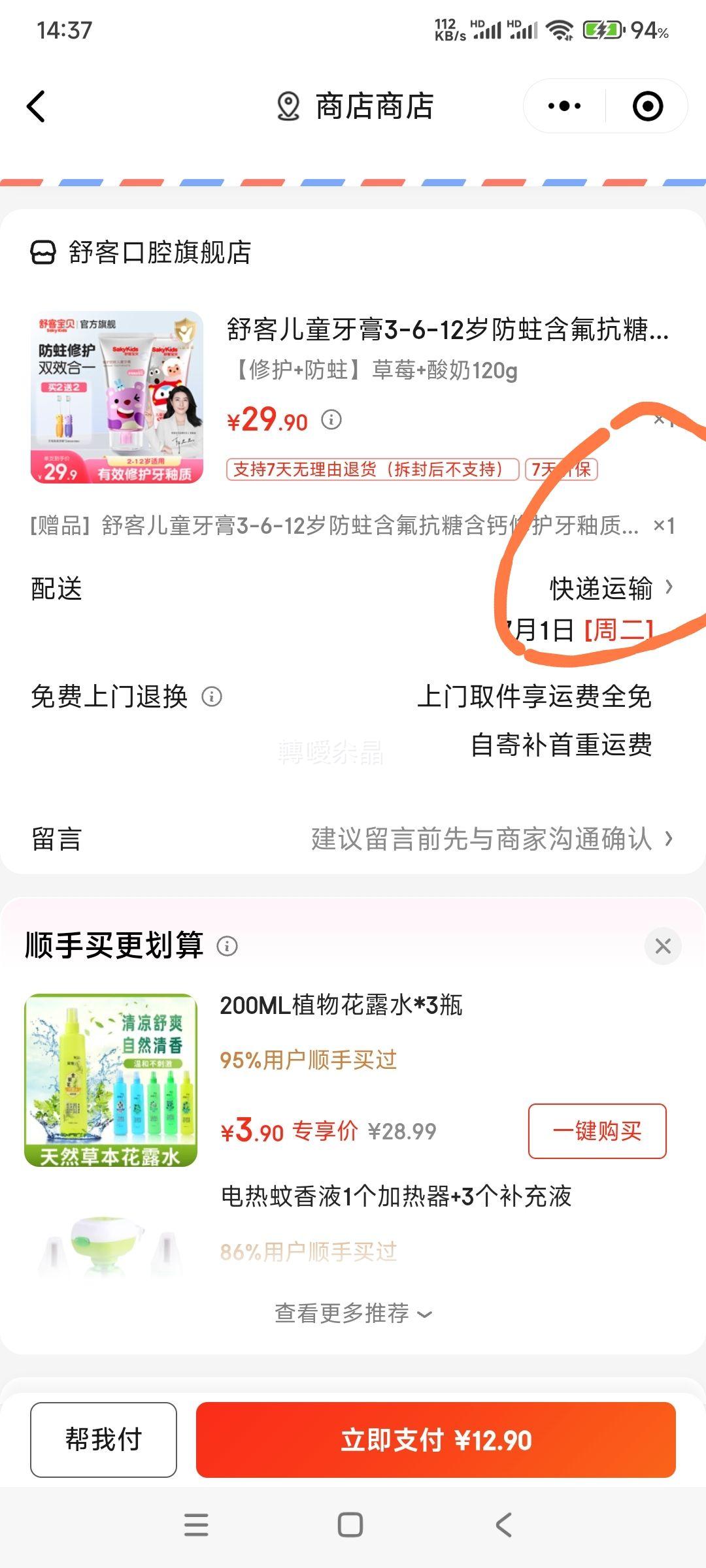The height and width of the screenshot is (1568, 706).
Task: Open the system recent apps menu
Action: tap(196, 1525)
